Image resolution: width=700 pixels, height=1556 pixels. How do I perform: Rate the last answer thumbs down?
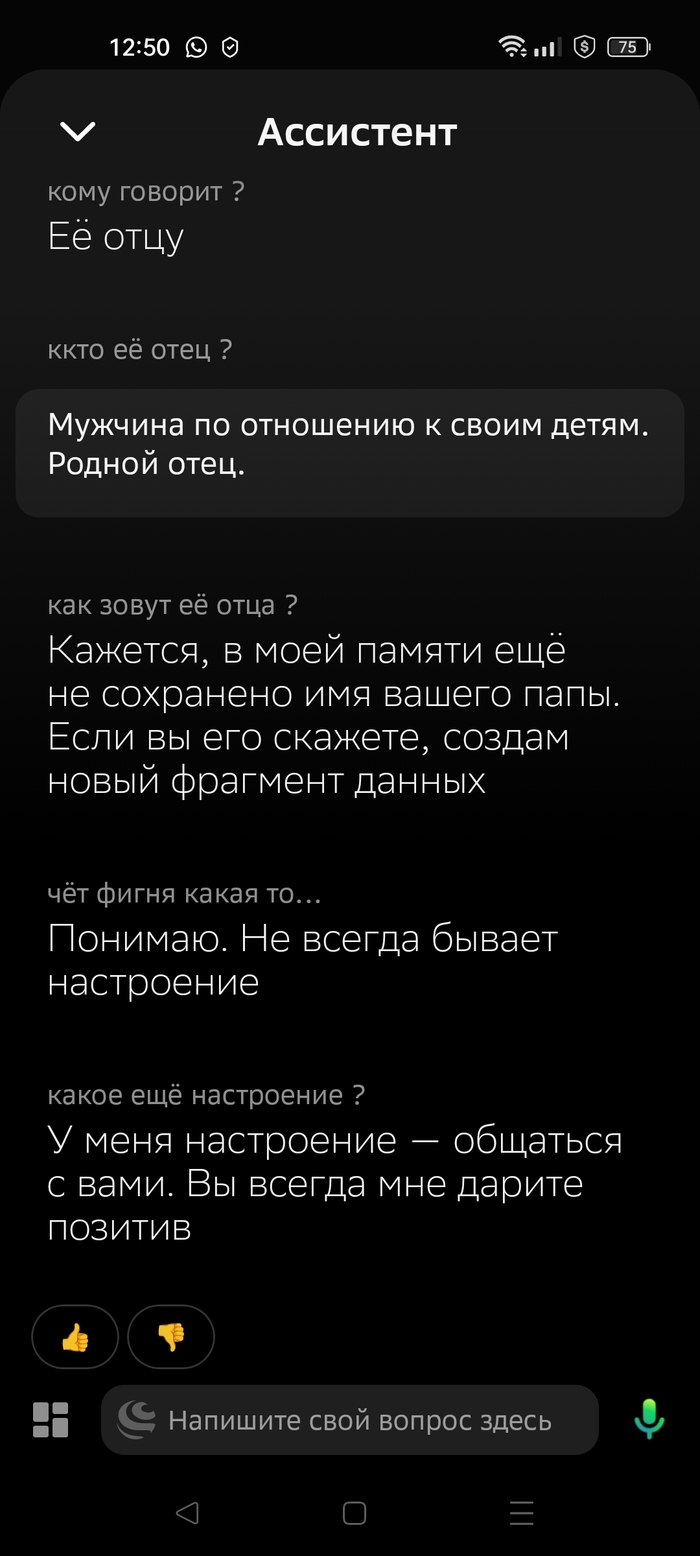[x=171, y=1337]
